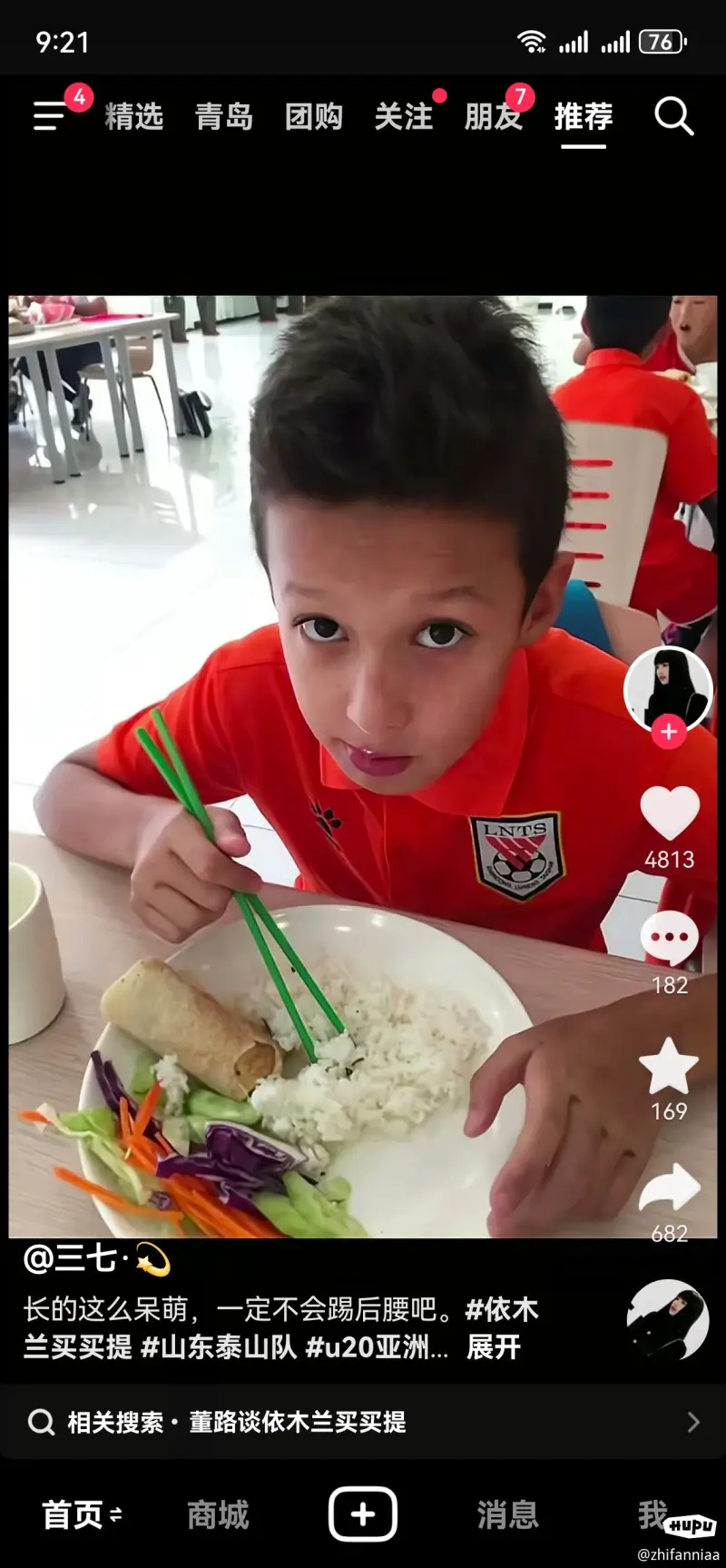Switch to the 关注 tab

[x=404, y=116]
